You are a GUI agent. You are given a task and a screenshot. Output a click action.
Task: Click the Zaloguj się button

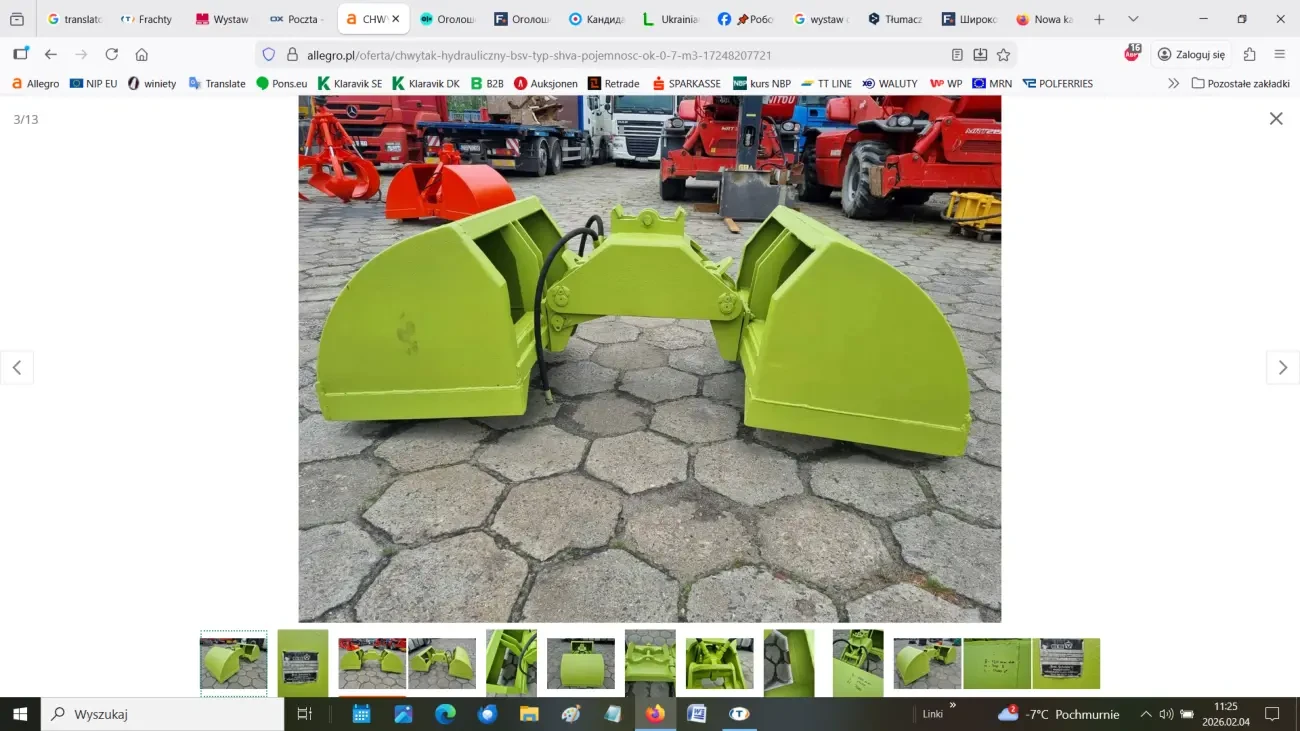(x=1191, y=55)
